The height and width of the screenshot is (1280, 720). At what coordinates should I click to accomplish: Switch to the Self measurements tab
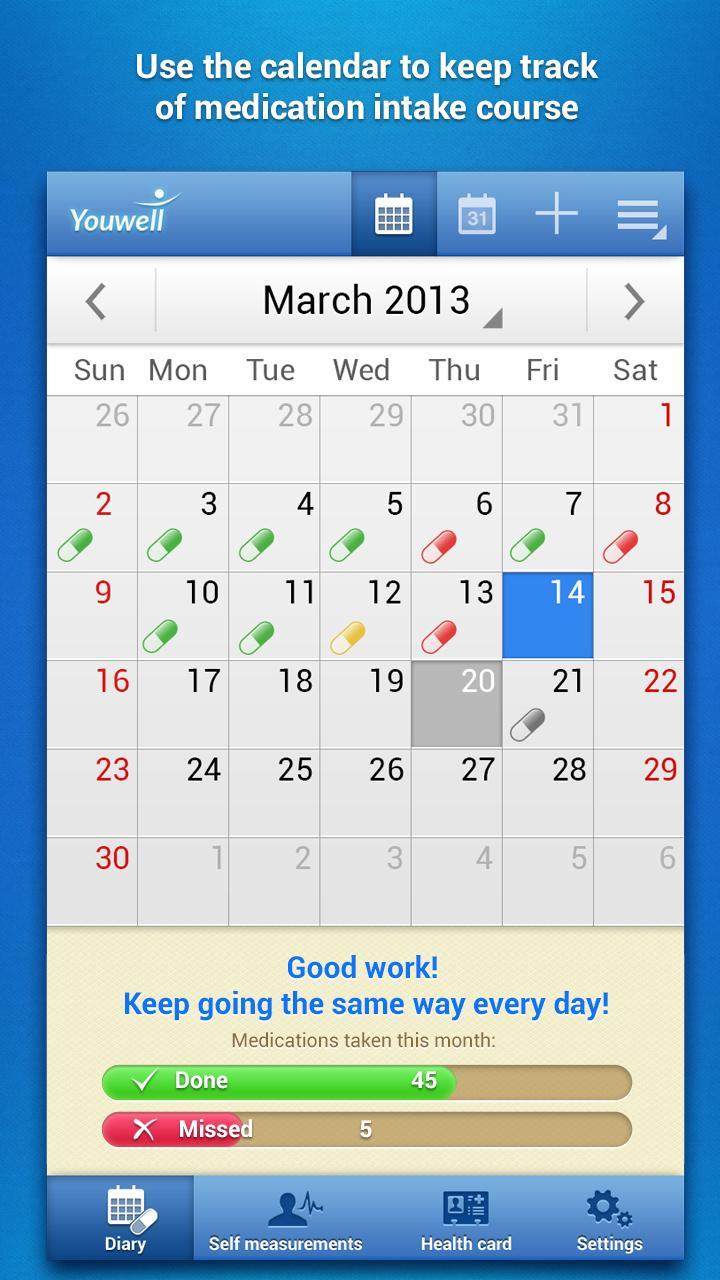(287, 1218)
